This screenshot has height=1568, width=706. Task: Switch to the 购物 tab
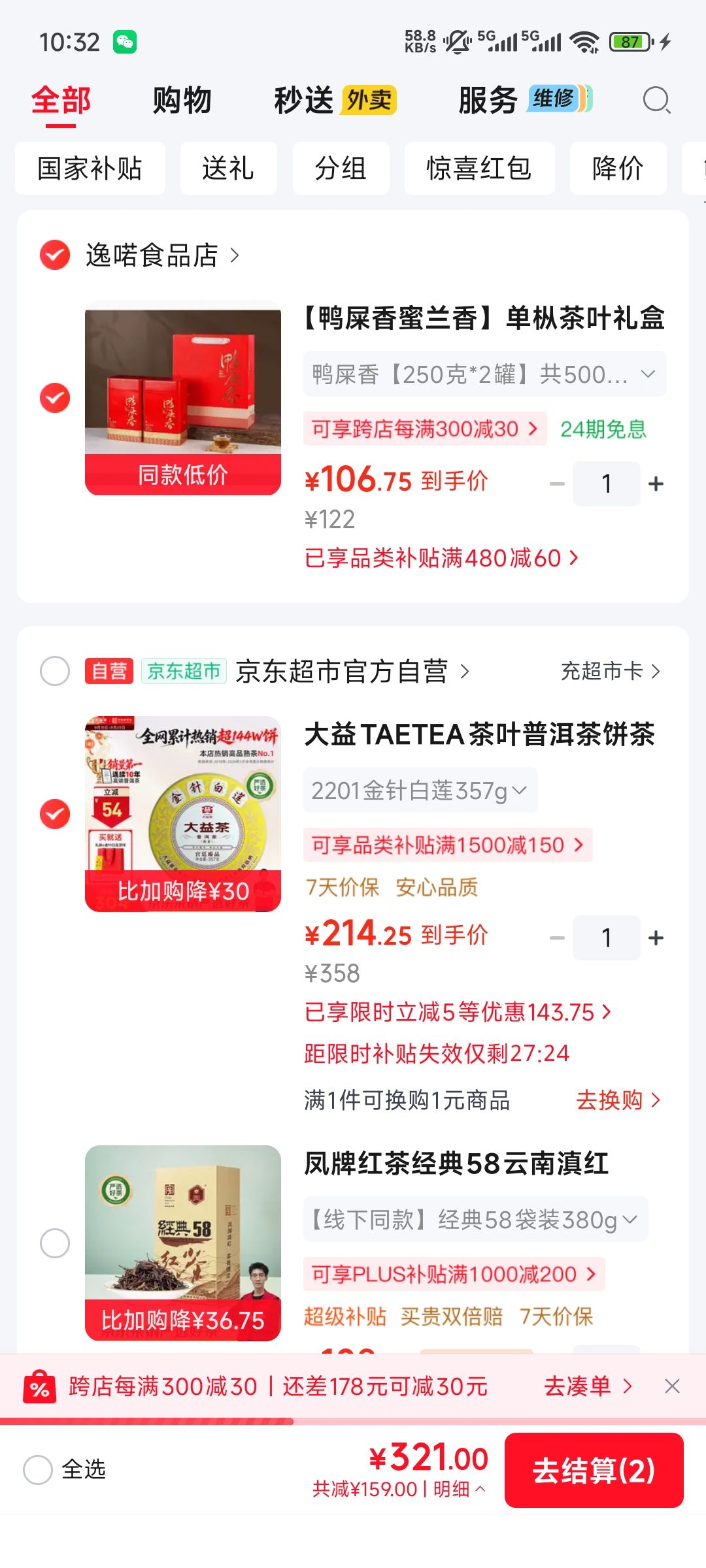182,101
